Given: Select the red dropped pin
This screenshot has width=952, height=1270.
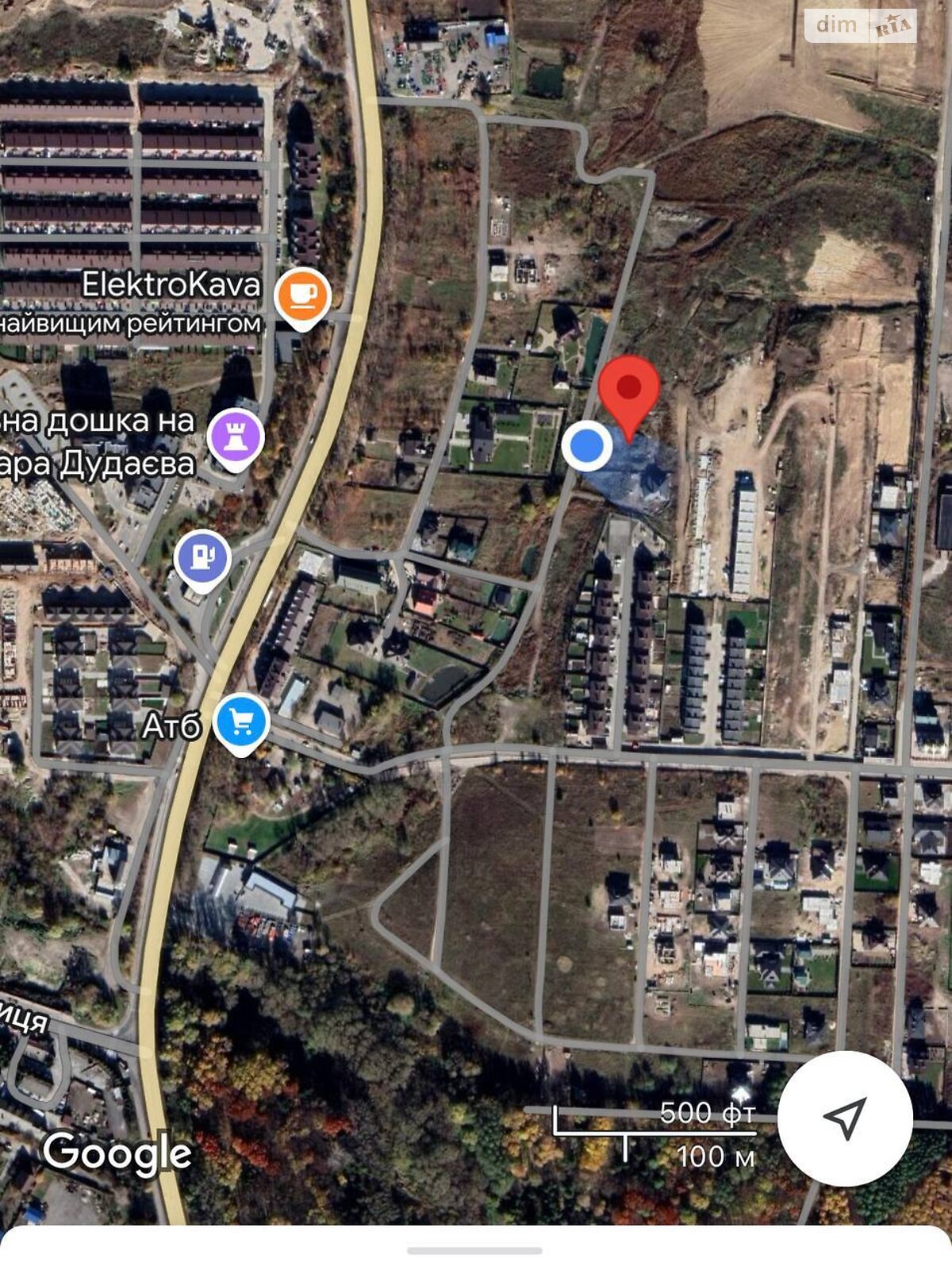Looking at the screenshot, I should pos(628,390).
